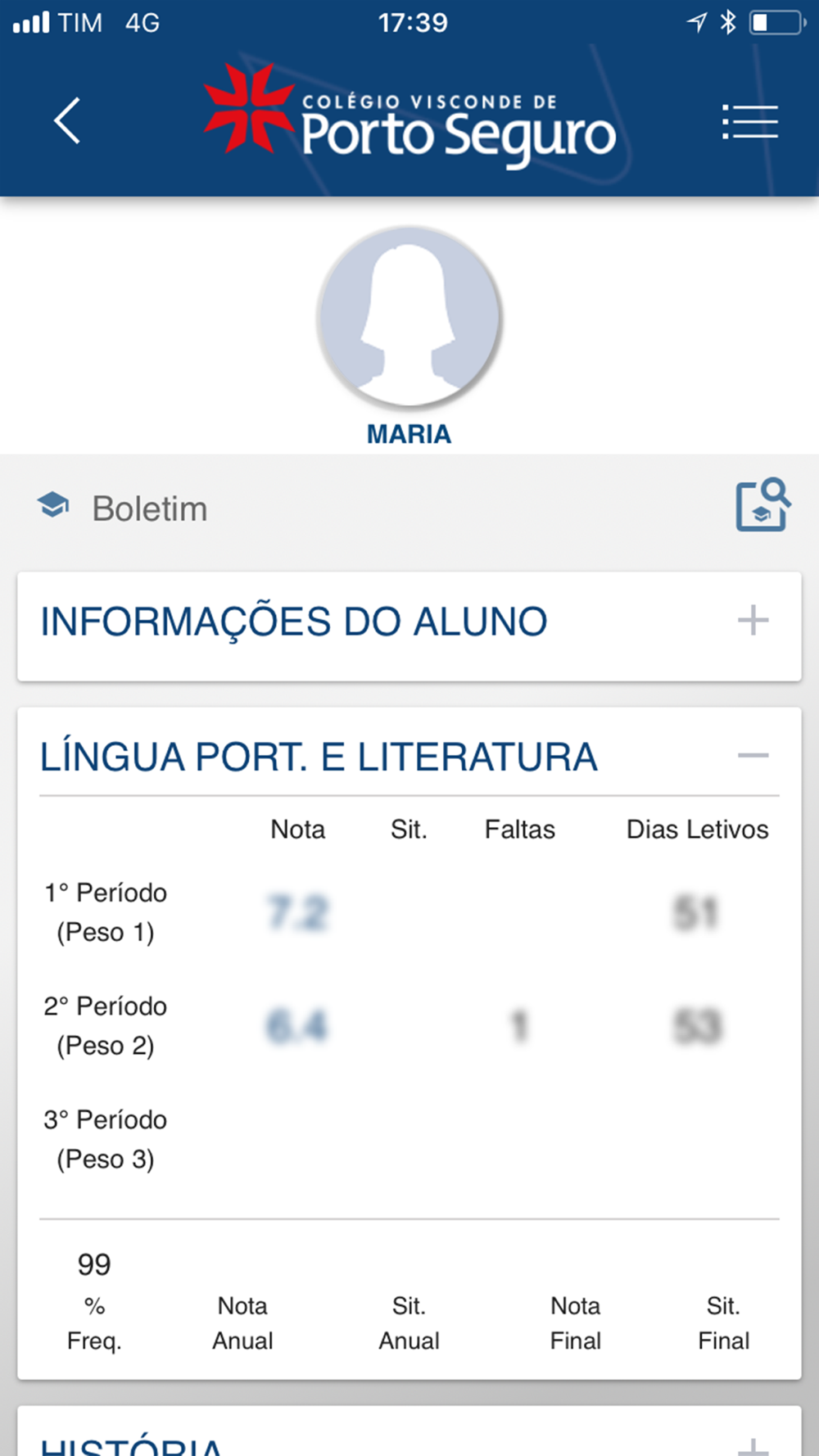
Task: Open the hamburger list menu
Action: 750,121
